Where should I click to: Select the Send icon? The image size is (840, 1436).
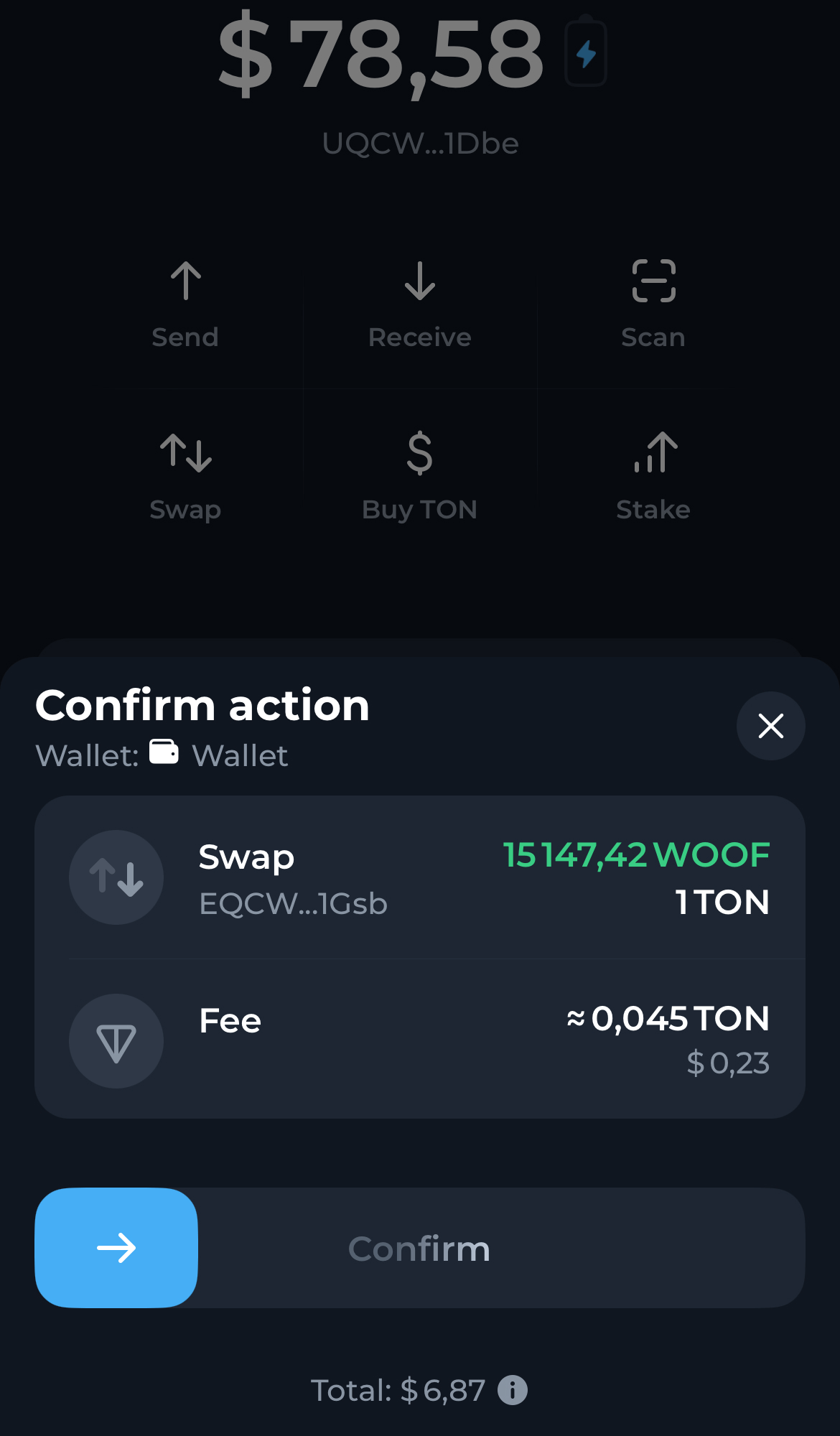coord(185,281)
